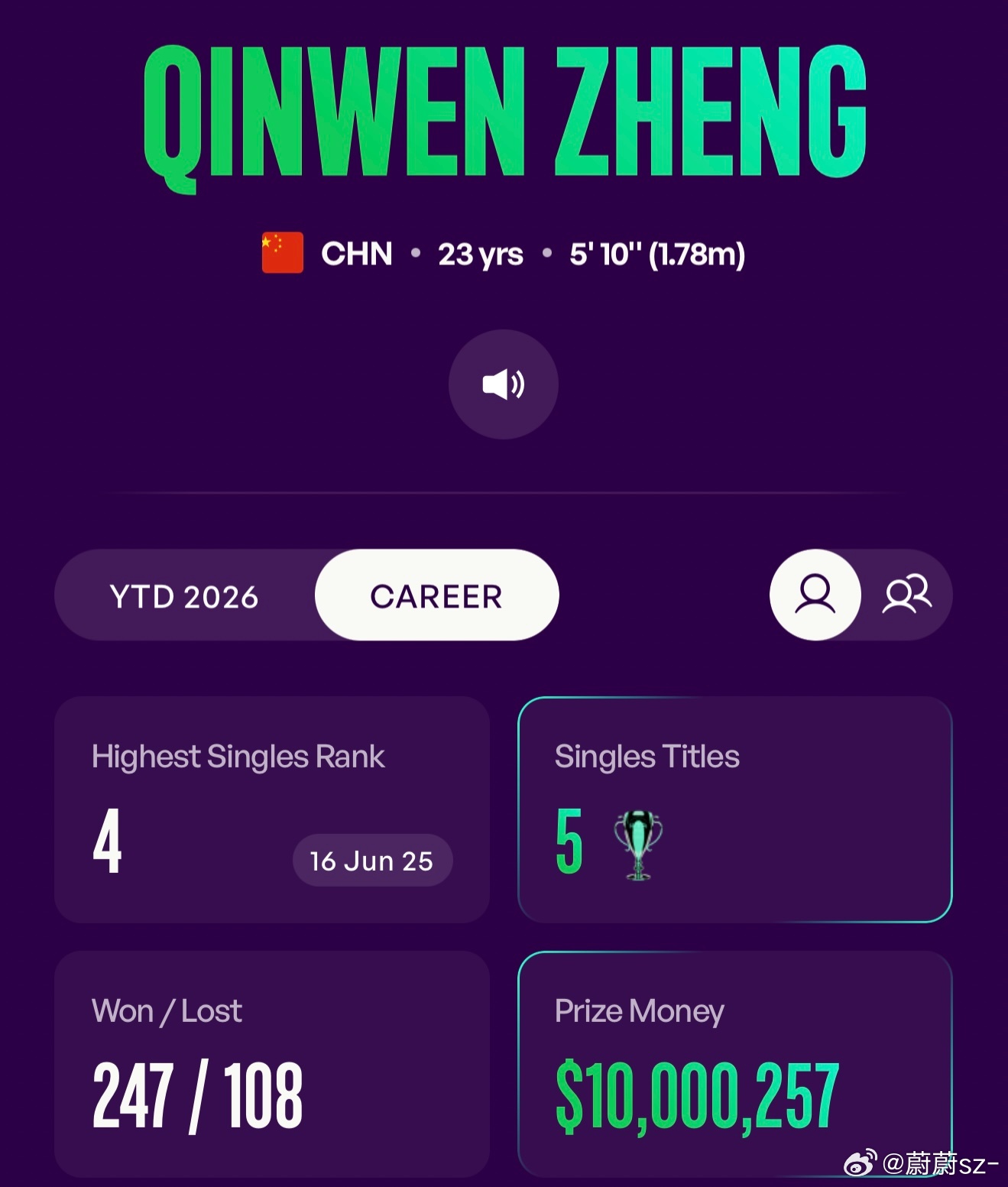Switch to the CAREER tab
The height and width of the screenshot is (1187, 1008).
click(x=436, y=595)
